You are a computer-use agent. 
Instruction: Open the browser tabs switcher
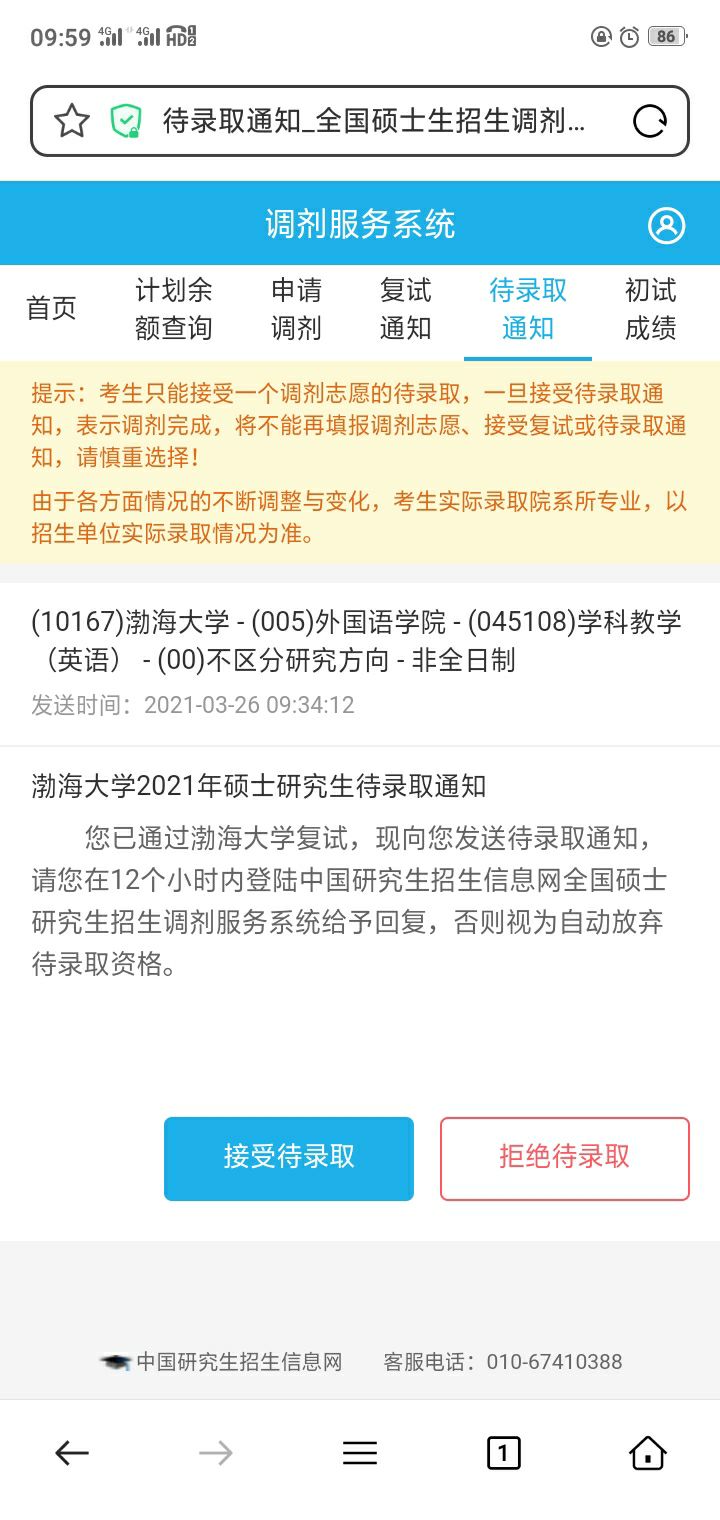pyautogui.click(x=504, y=1453)
